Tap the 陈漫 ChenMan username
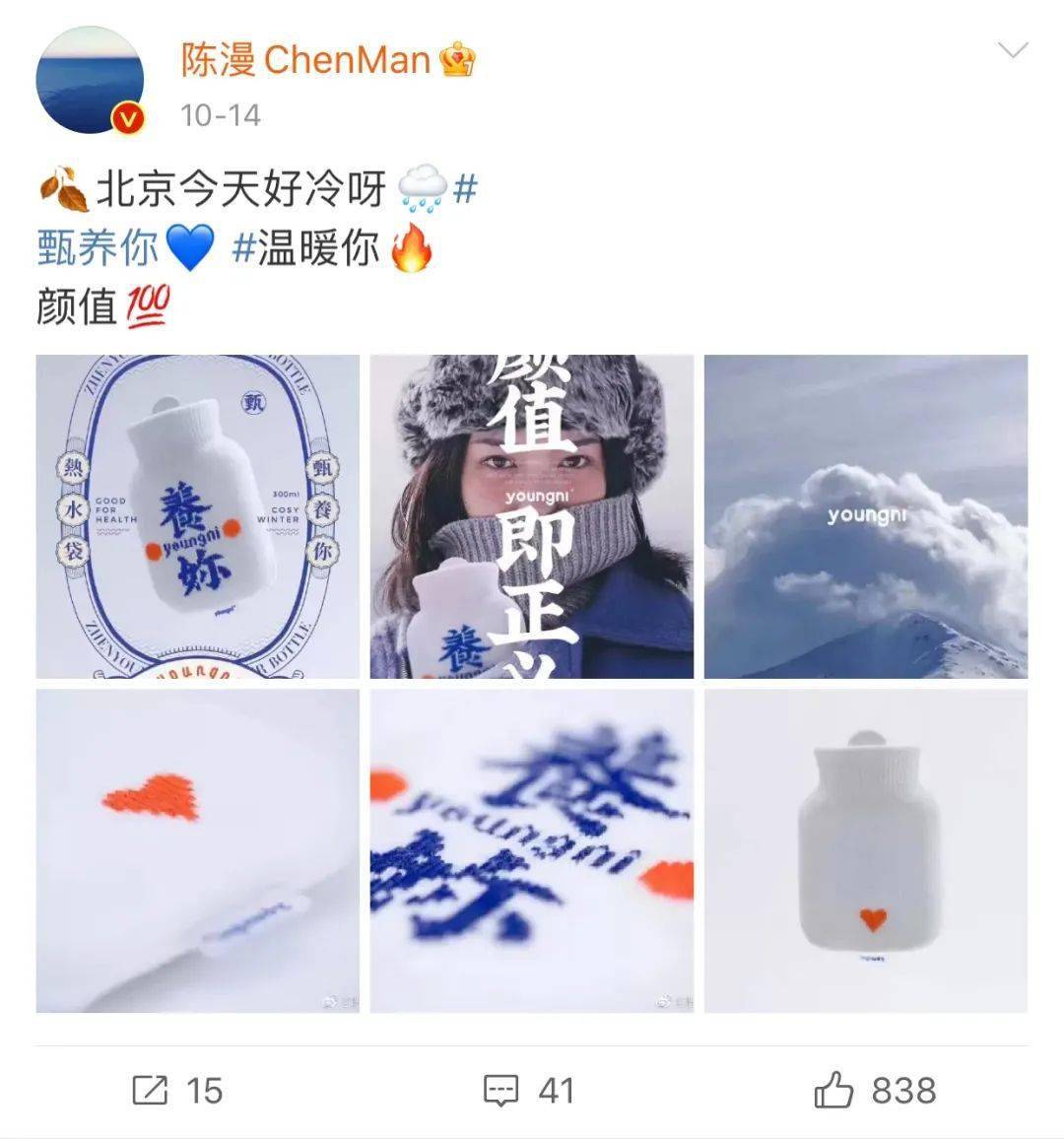The height and width of the screenshot is (1139, 1064). 305,61
